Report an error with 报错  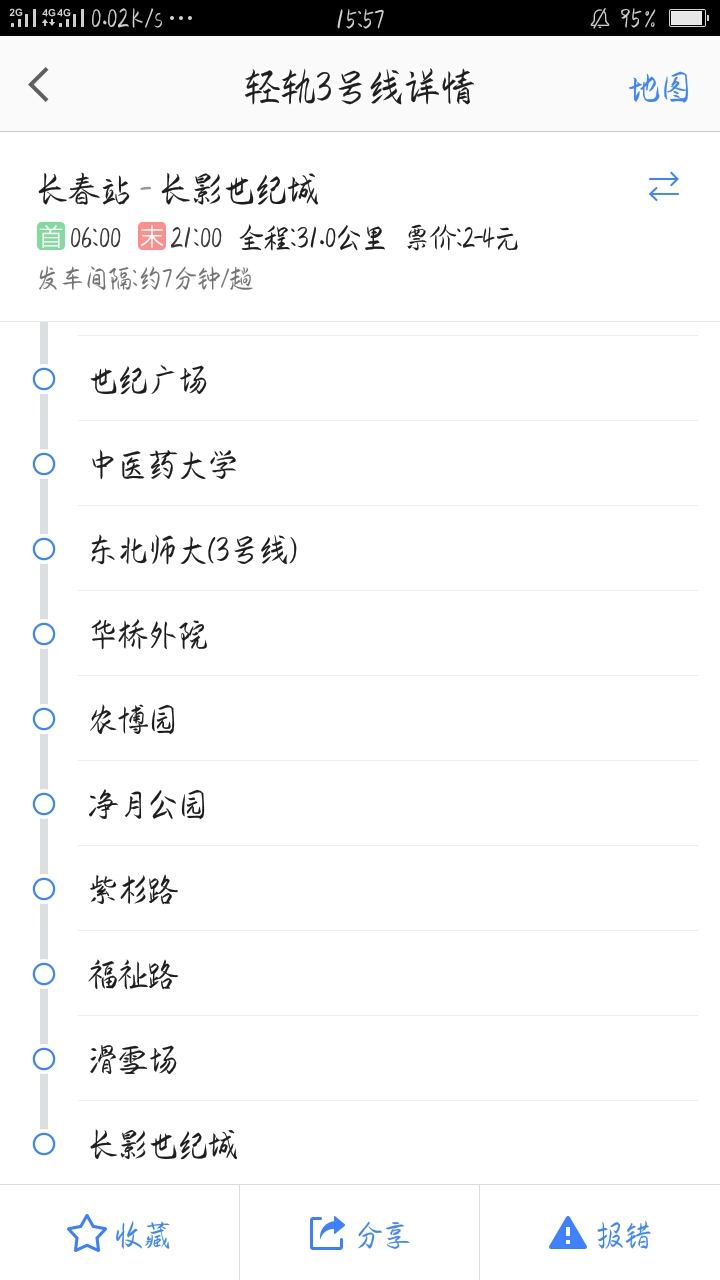click(x=599, y=1234)
